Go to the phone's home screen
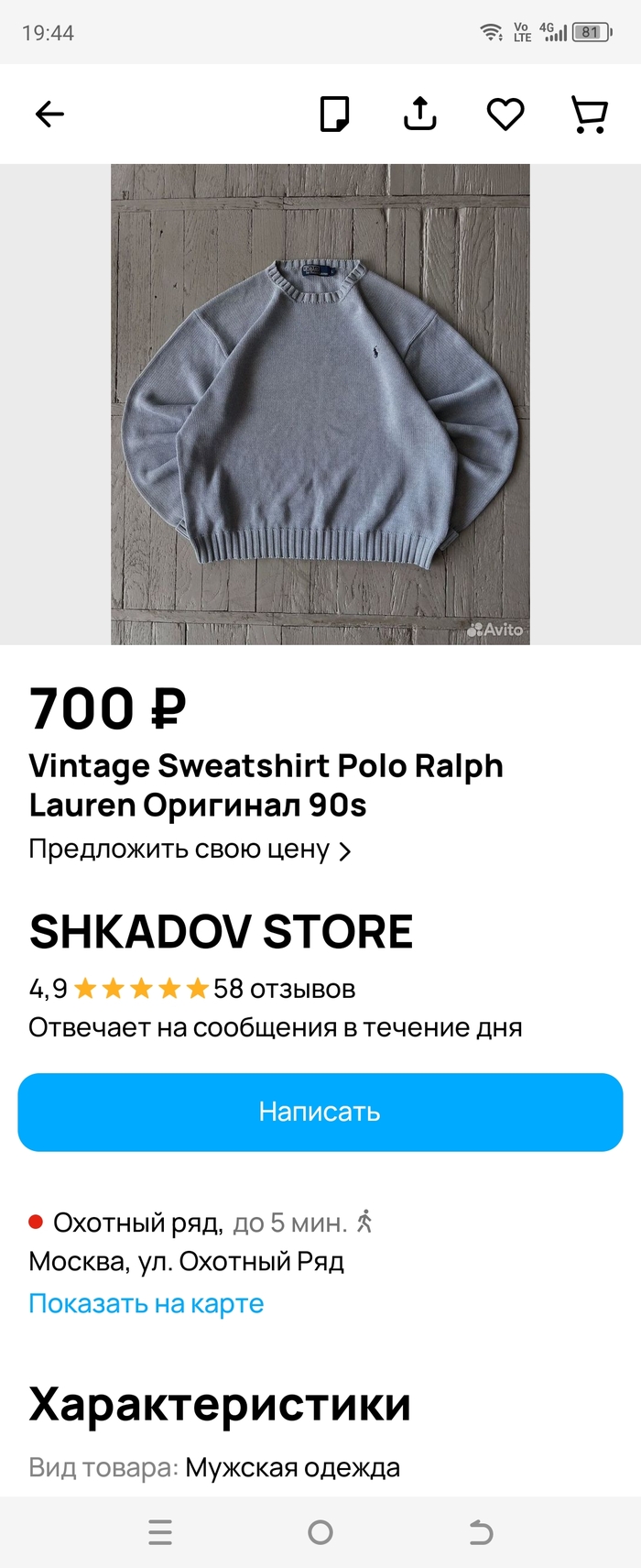 [x=320, y=1532]
